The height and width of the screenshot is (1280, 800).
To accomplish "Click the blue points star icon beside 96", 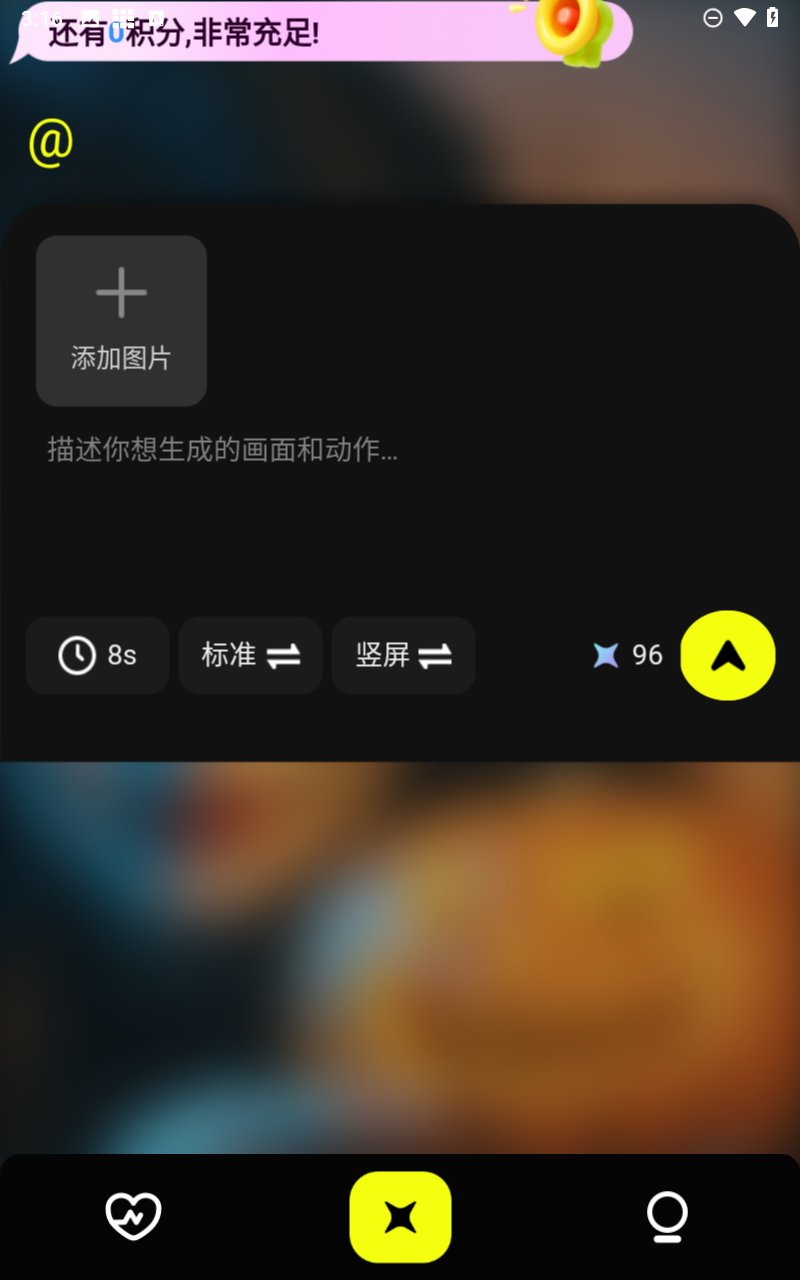I will coord(609,655).
